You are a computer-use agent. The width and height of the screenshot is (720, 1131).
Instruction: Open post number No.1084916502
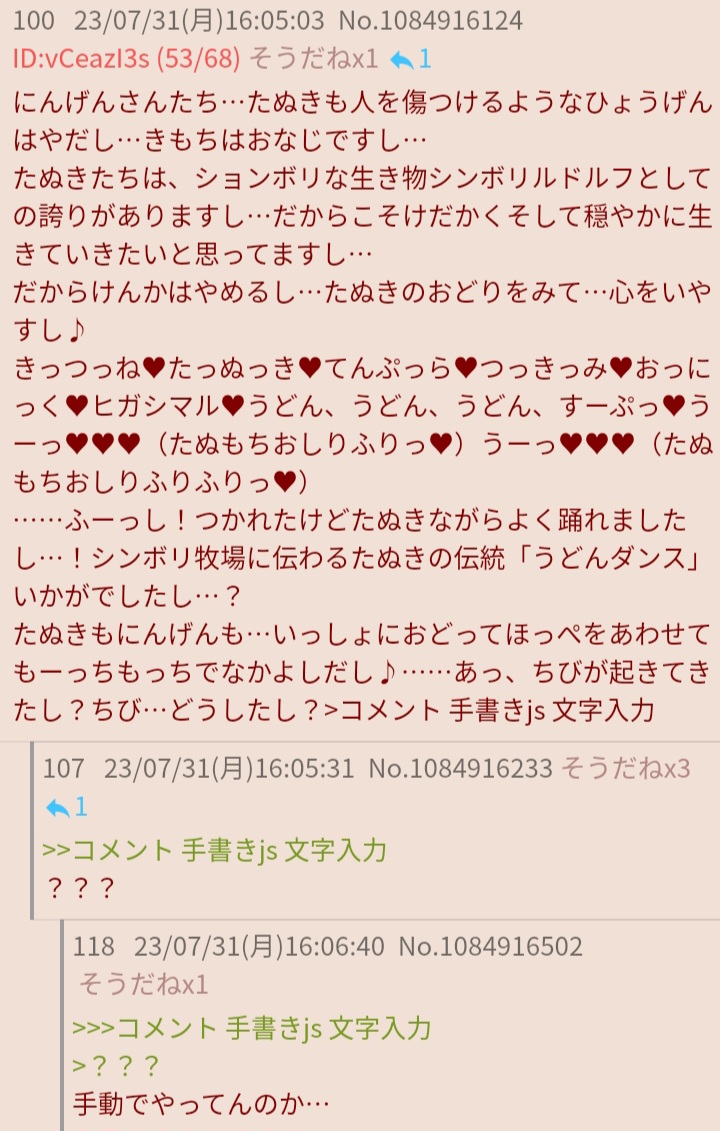(490, 945)
